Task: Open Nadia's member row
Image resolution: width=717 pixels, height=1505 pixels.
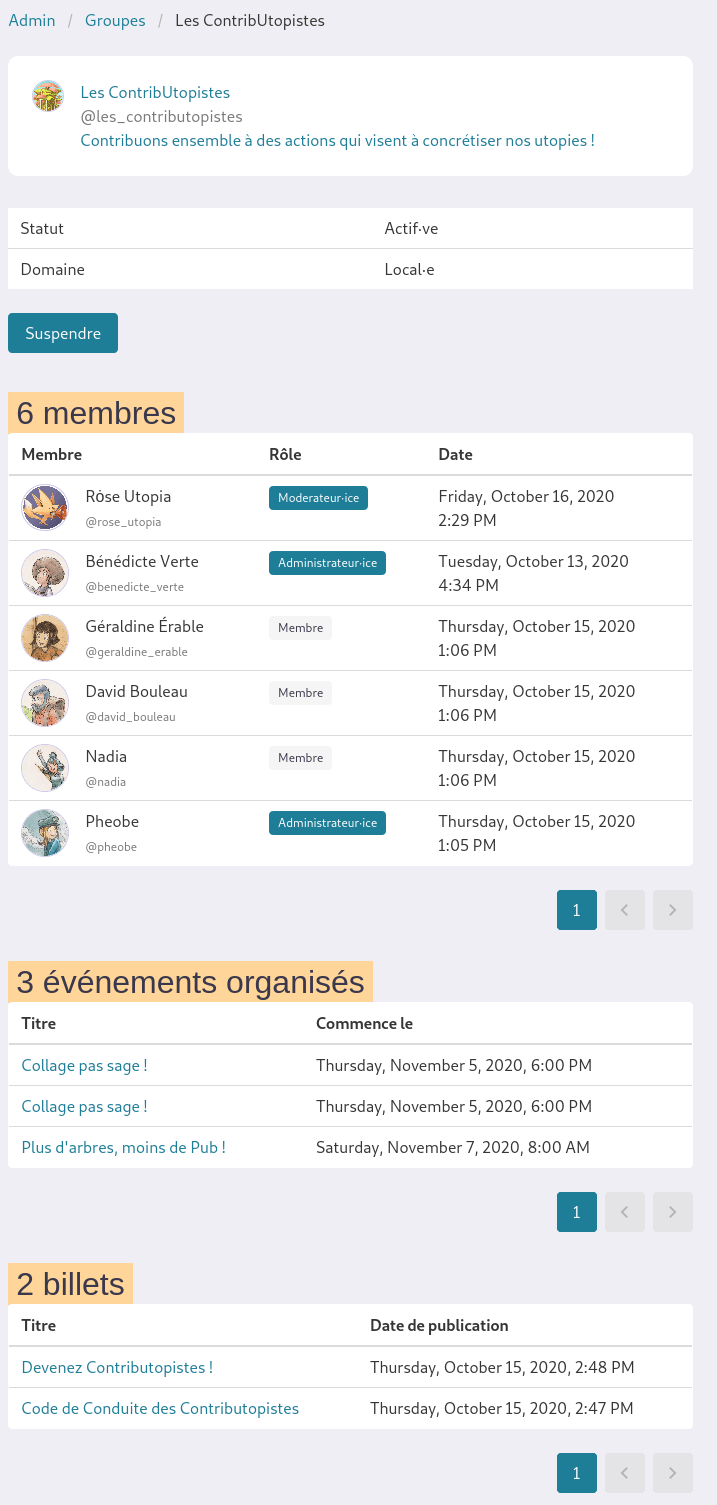Action: [350, 768]
